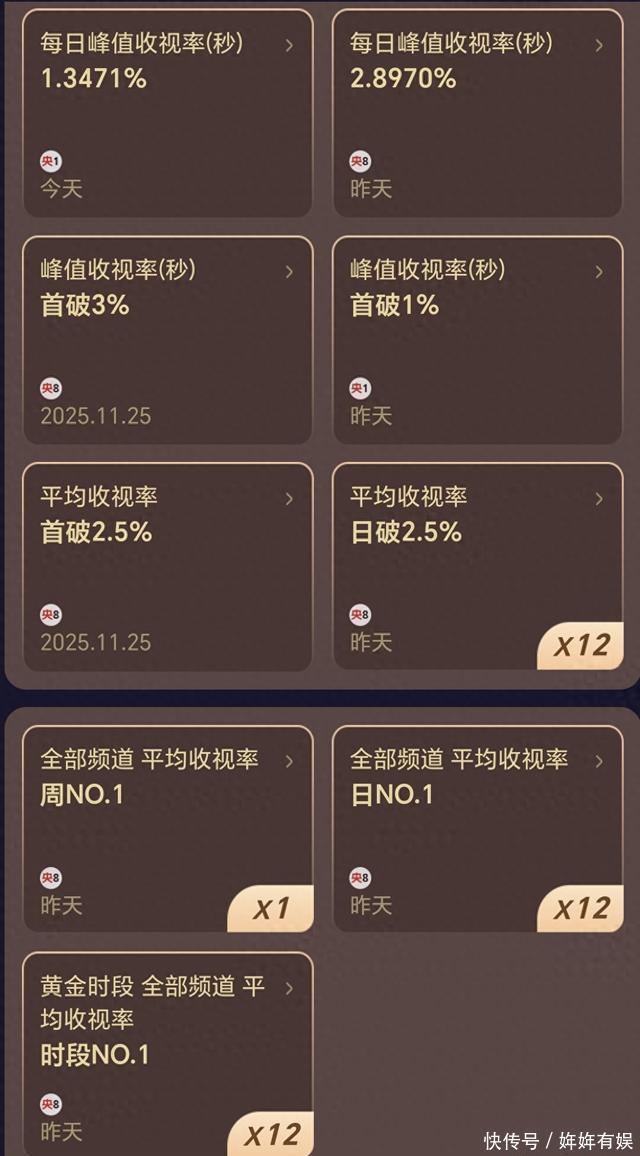View the 首破1% peak rating card

pyautogui.click(x=477, y=340)
